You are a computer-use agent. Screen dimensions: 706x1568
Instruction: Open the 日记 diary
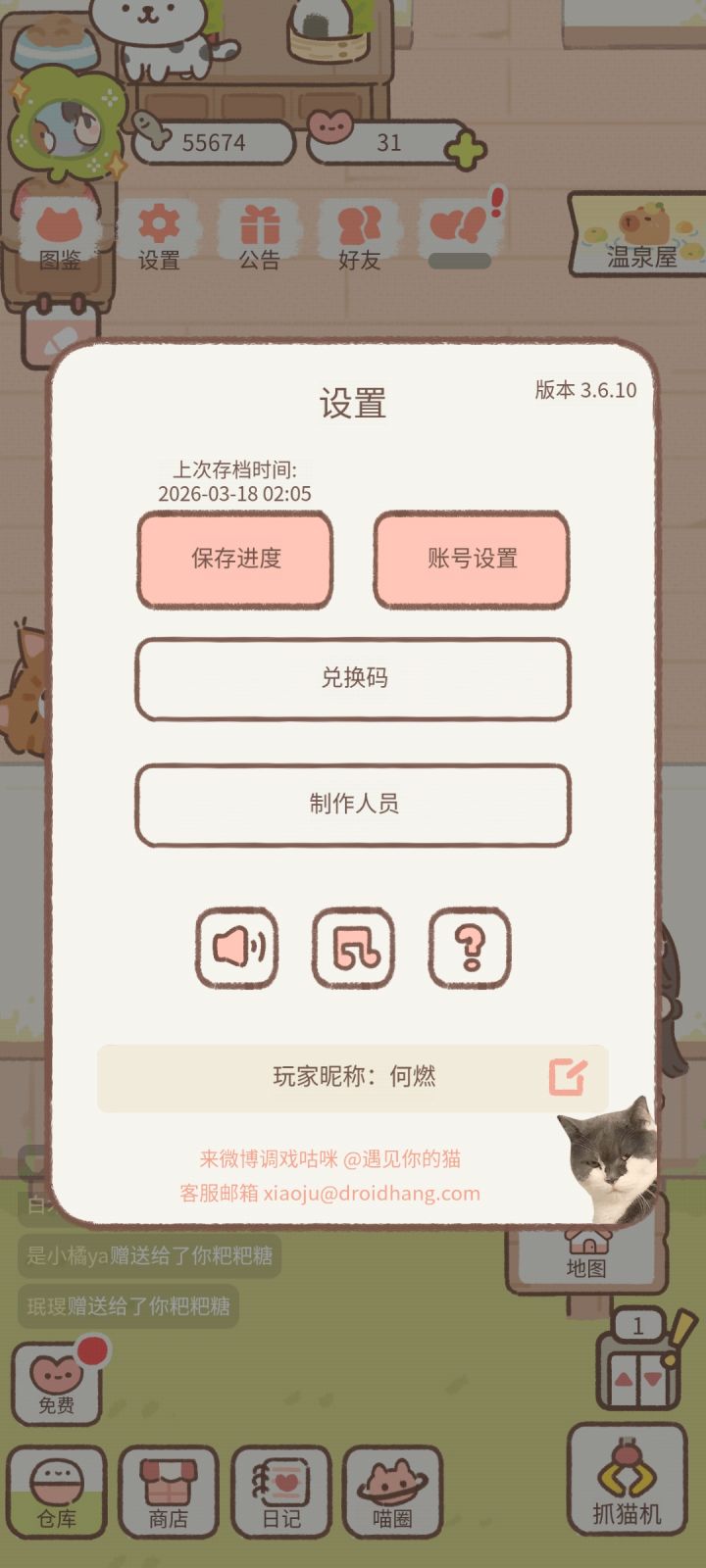tap(281, 1490)
